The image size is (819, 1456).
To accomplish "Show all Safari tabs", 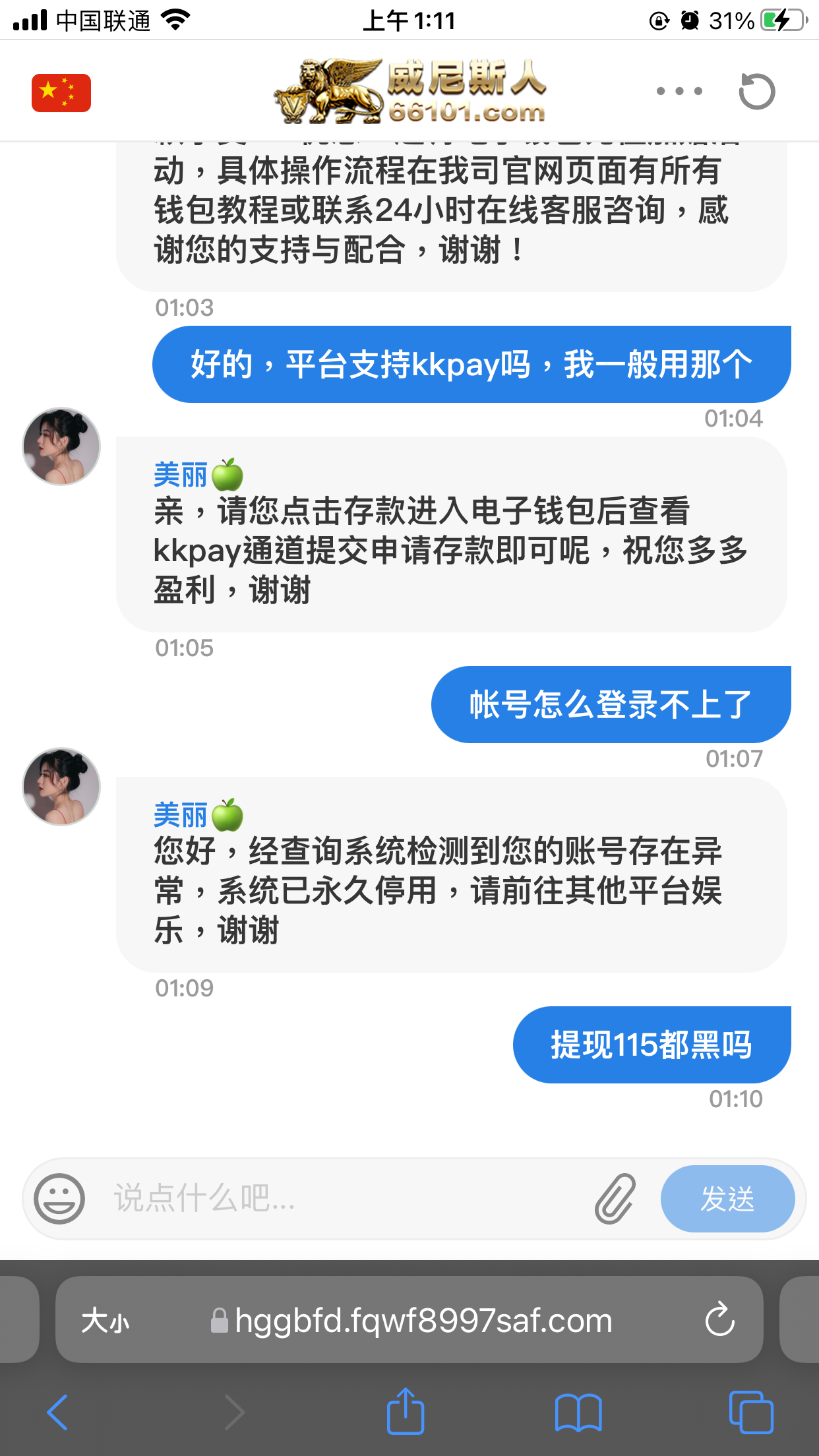I will coord(750,1412).
